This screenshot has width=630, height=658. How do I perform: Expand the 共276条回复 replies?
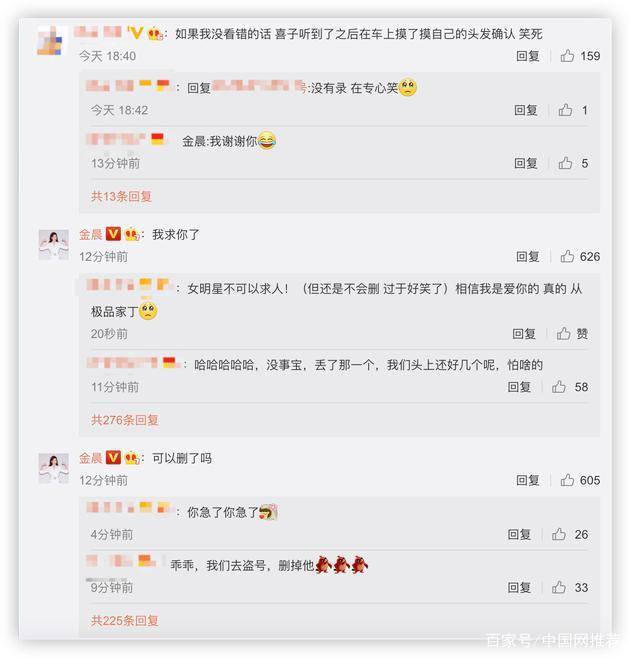pos(124,420)
